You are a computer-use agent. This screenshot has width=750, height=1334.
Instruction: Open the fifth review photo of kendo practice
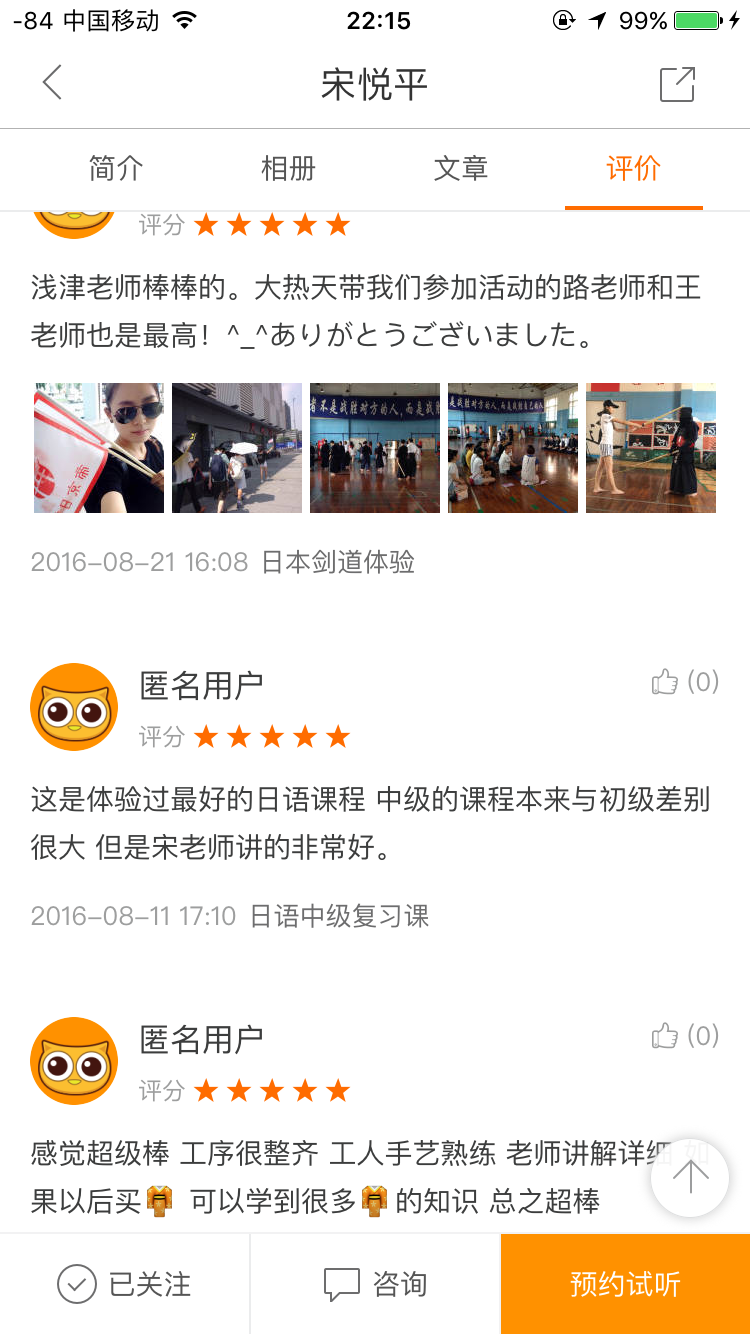tap(651, 448)
